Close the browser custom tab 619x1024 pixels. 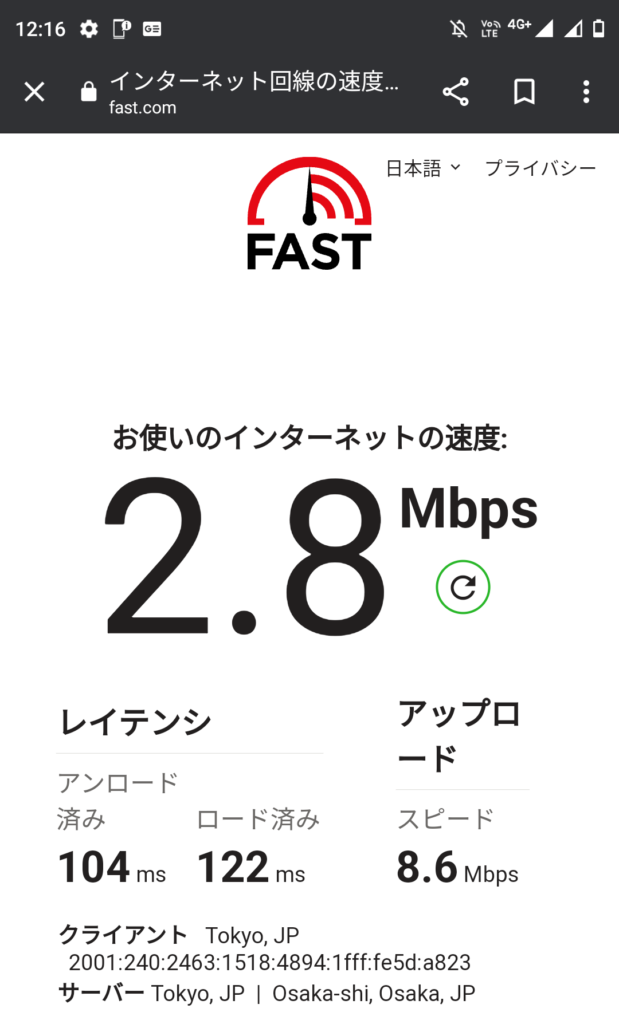[35, 91]
